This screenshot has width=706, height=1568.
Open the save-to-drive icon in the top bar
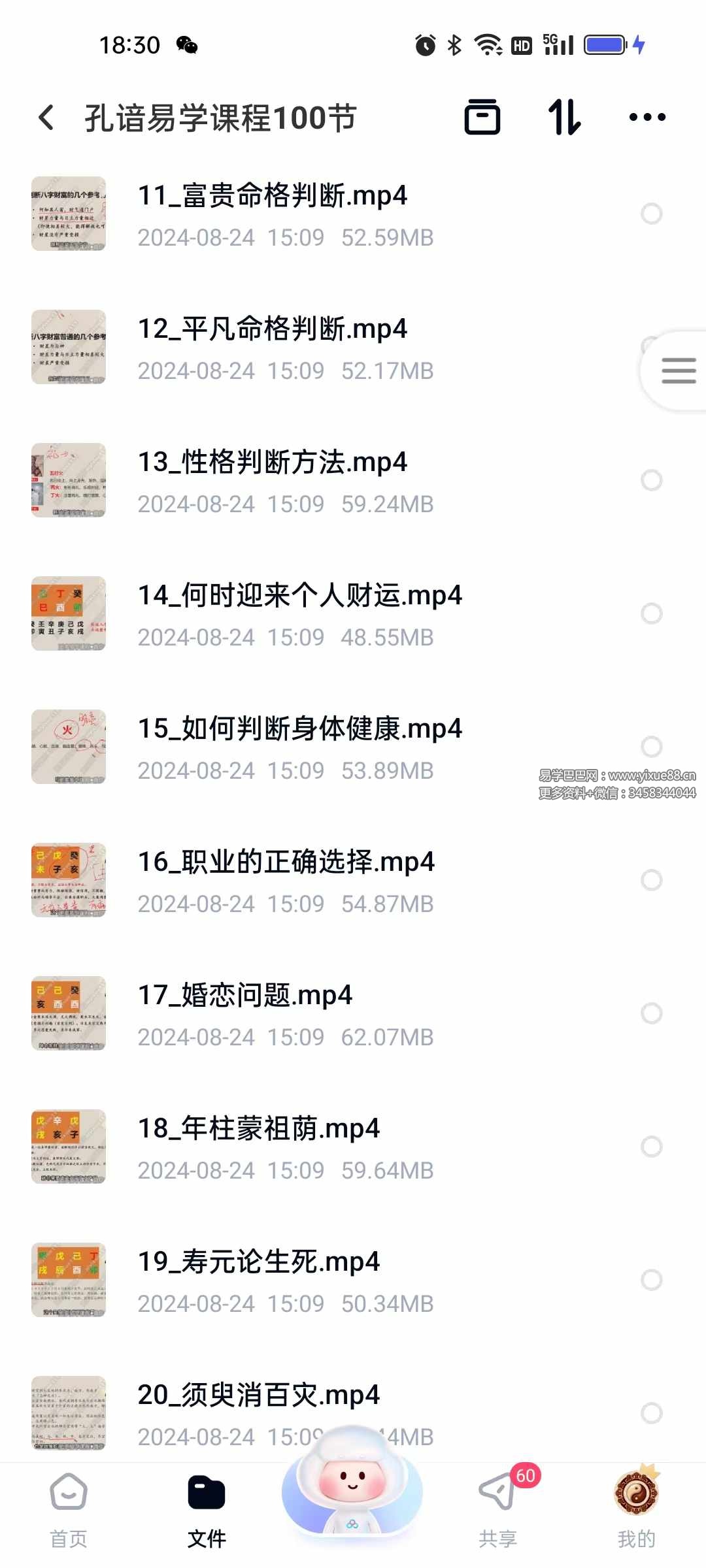point(482,118)
